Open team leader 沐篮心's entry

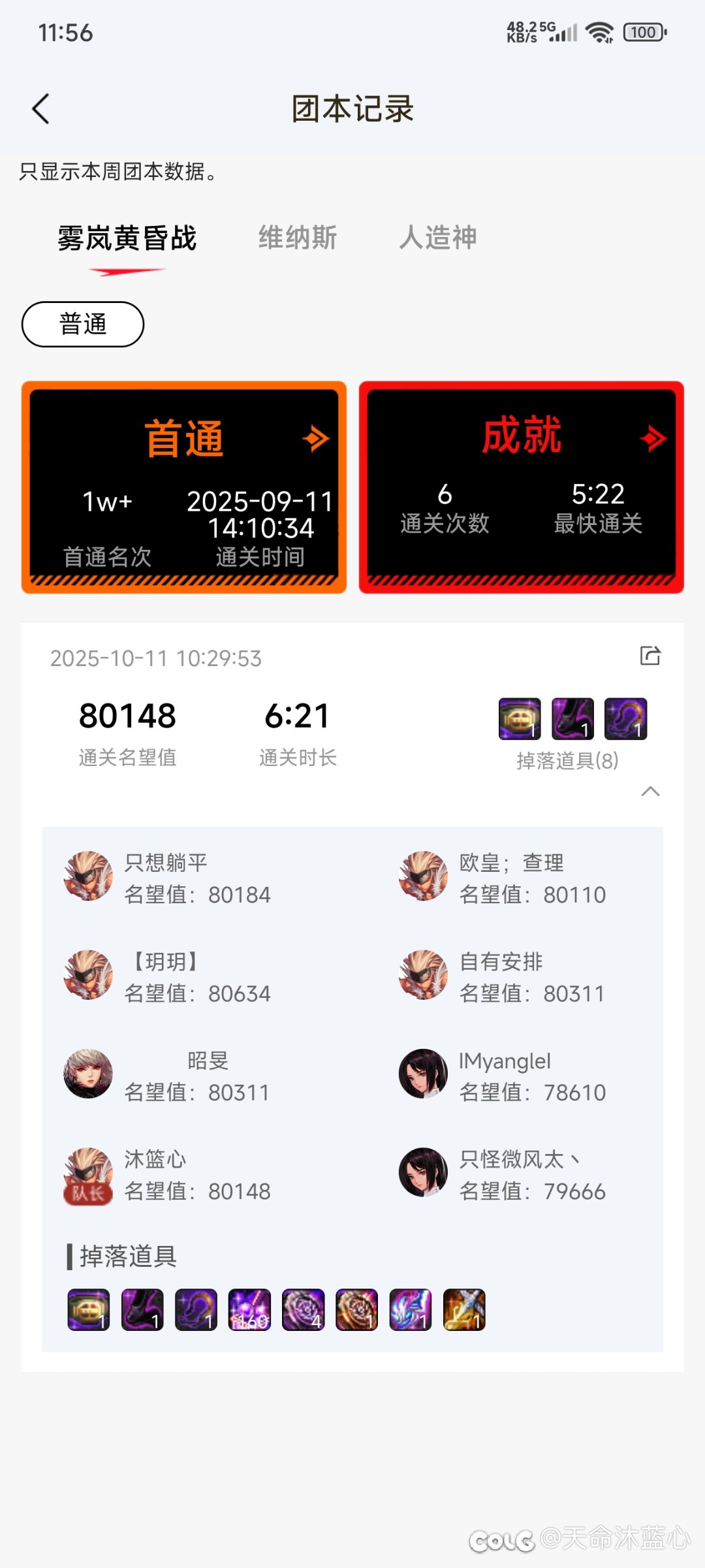pos(88,1174)
